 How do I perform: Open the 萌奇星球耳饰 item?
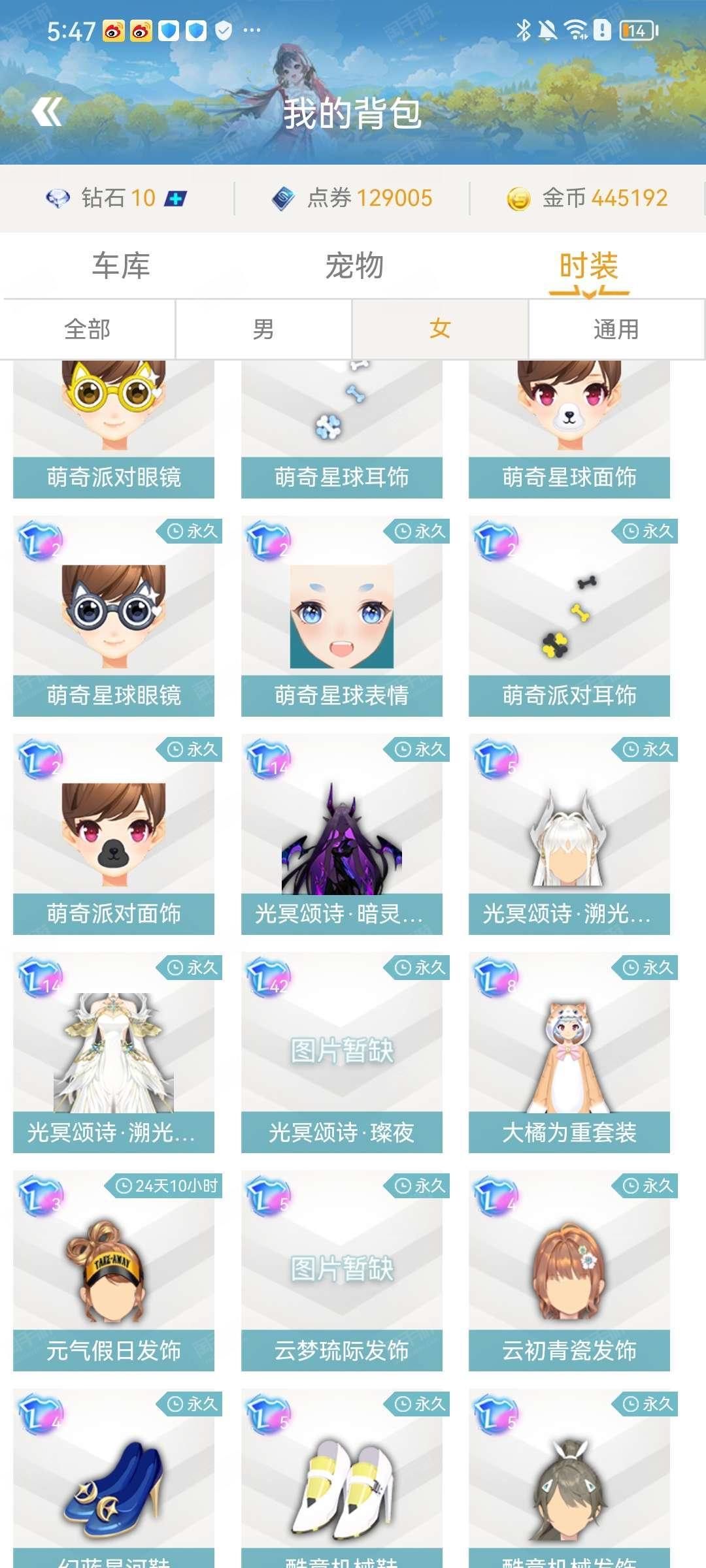click(342, 429)
